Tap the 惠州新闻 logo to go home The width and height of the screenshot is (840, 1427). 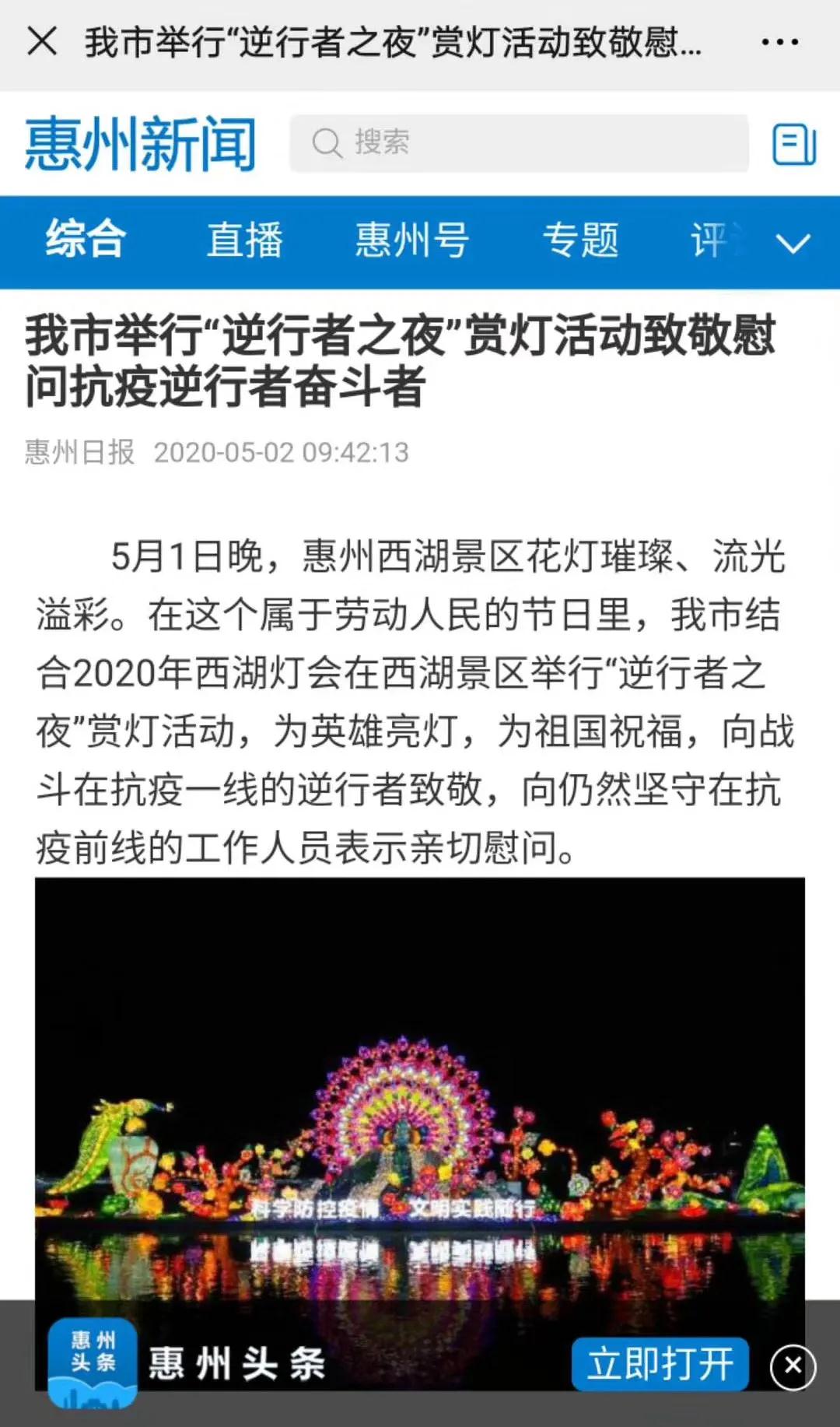[140, 143]
